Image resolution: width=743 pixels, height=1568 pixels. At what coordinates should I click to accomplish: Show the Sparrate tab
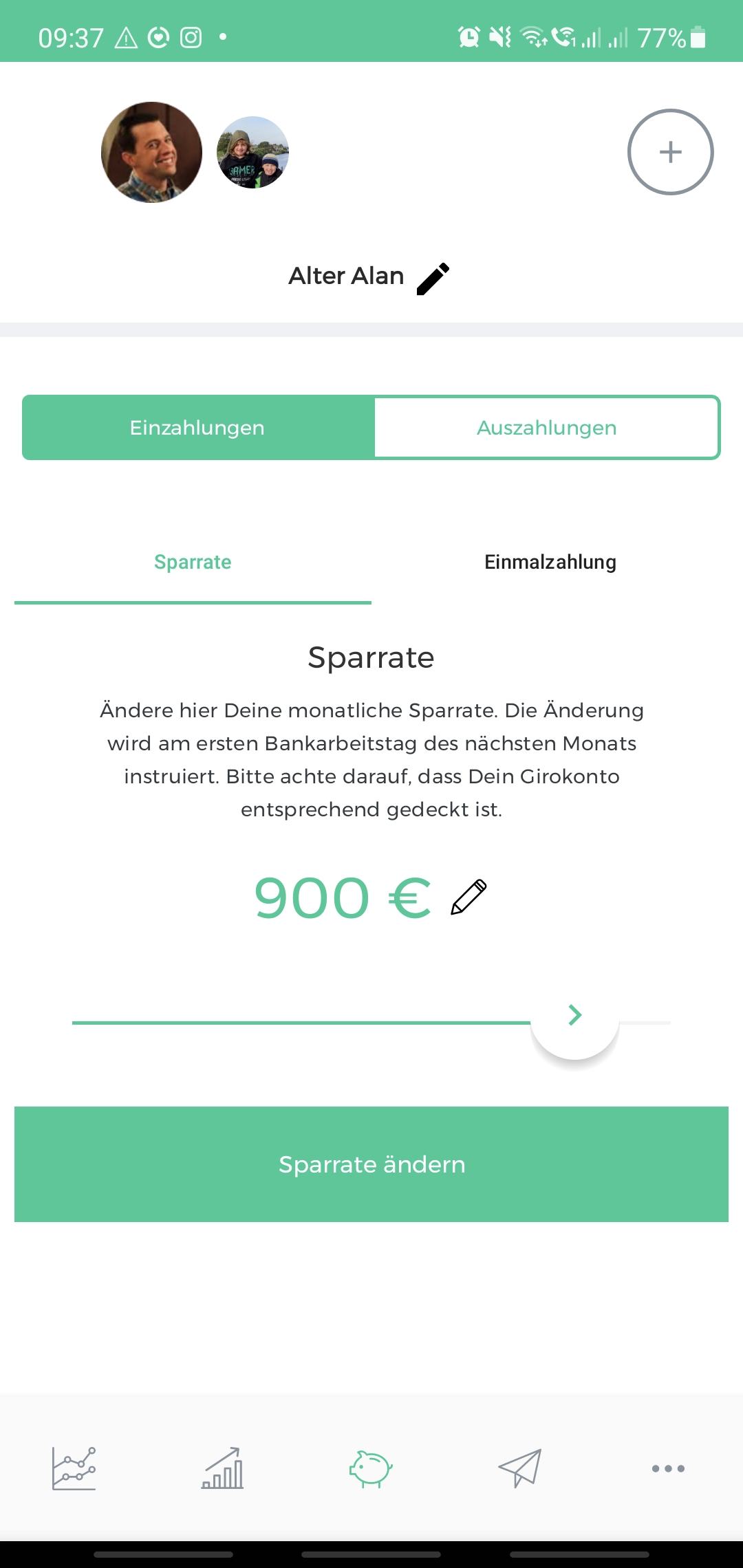tap(193, 563)
